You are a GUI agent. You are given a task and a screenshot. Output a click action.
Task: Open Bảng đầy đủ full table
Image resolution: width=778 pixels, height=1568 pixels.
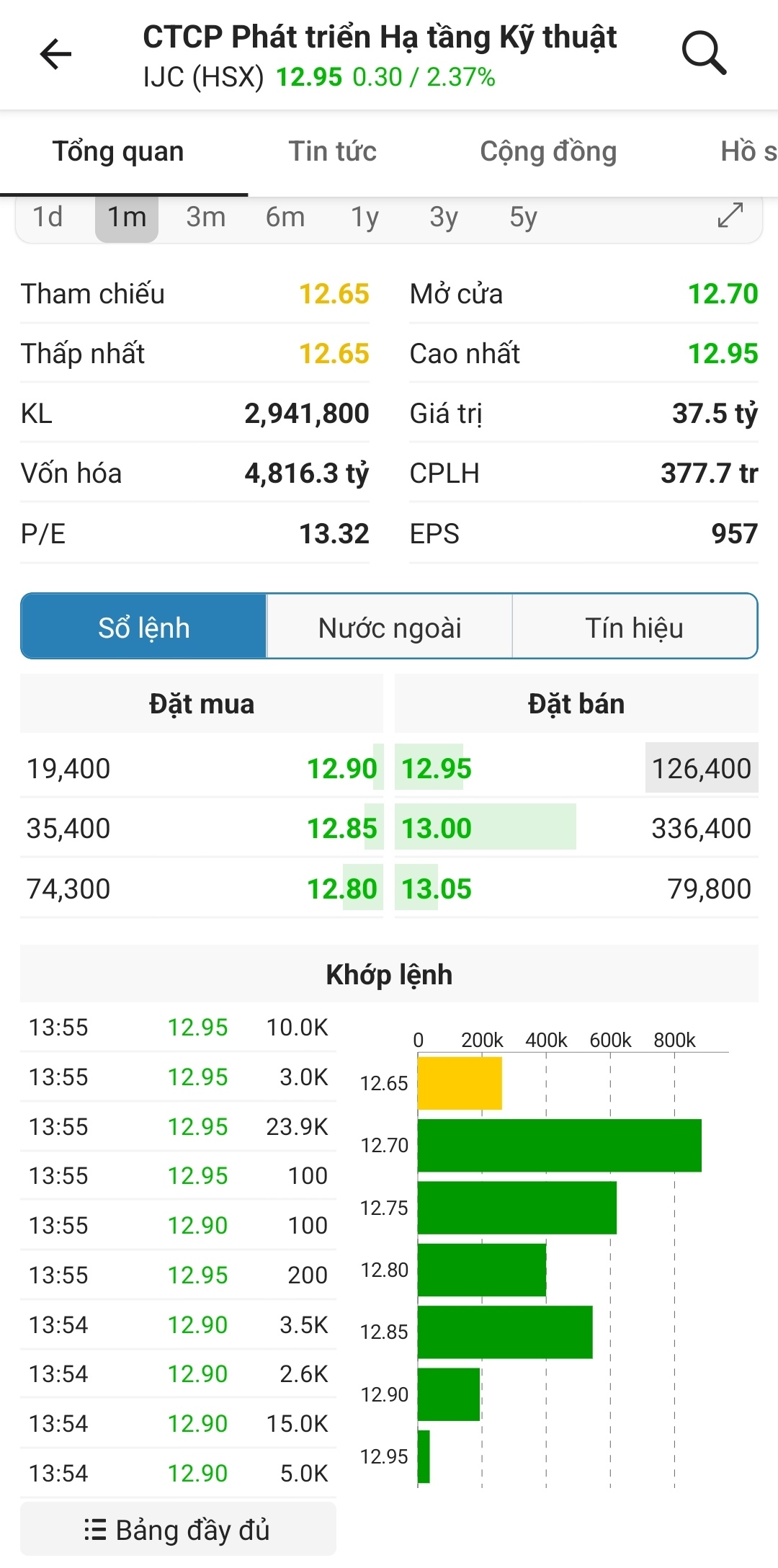point(178,1529)
